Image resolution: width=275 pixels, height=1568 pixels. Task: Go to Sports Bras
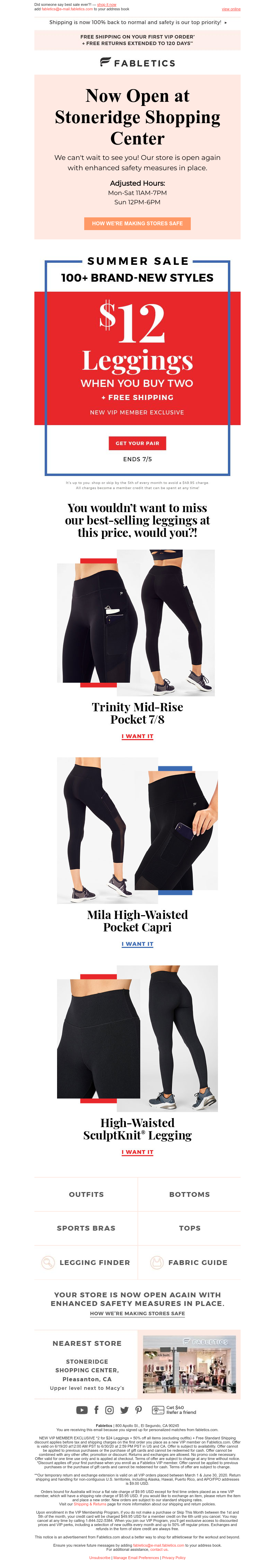(86, 1228)
